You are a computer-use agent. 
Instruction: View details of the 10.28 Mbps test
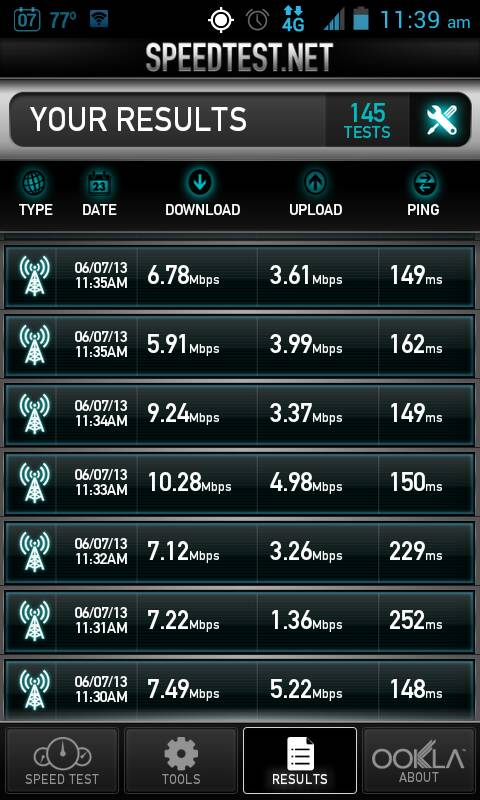point(240,483)
